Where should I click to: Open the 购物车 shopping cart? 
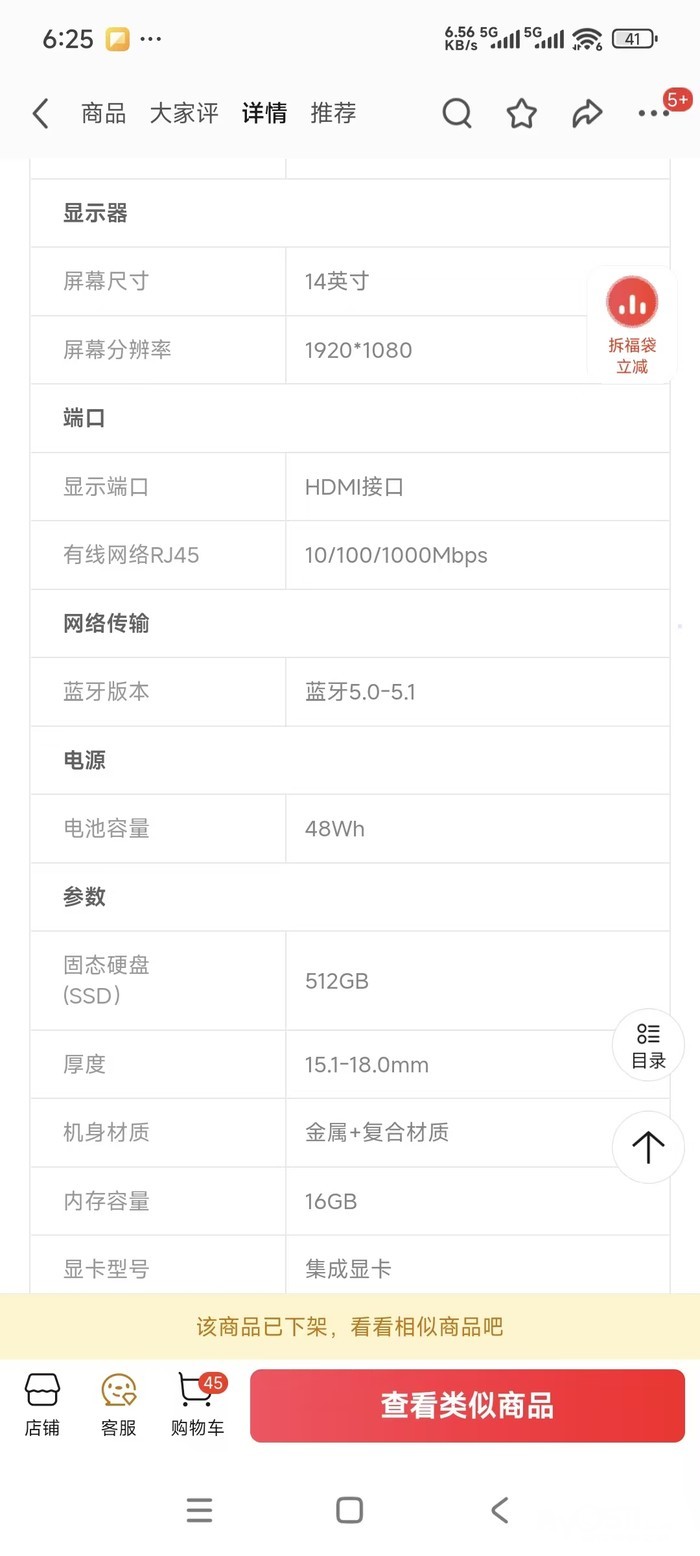point(197,1405)
